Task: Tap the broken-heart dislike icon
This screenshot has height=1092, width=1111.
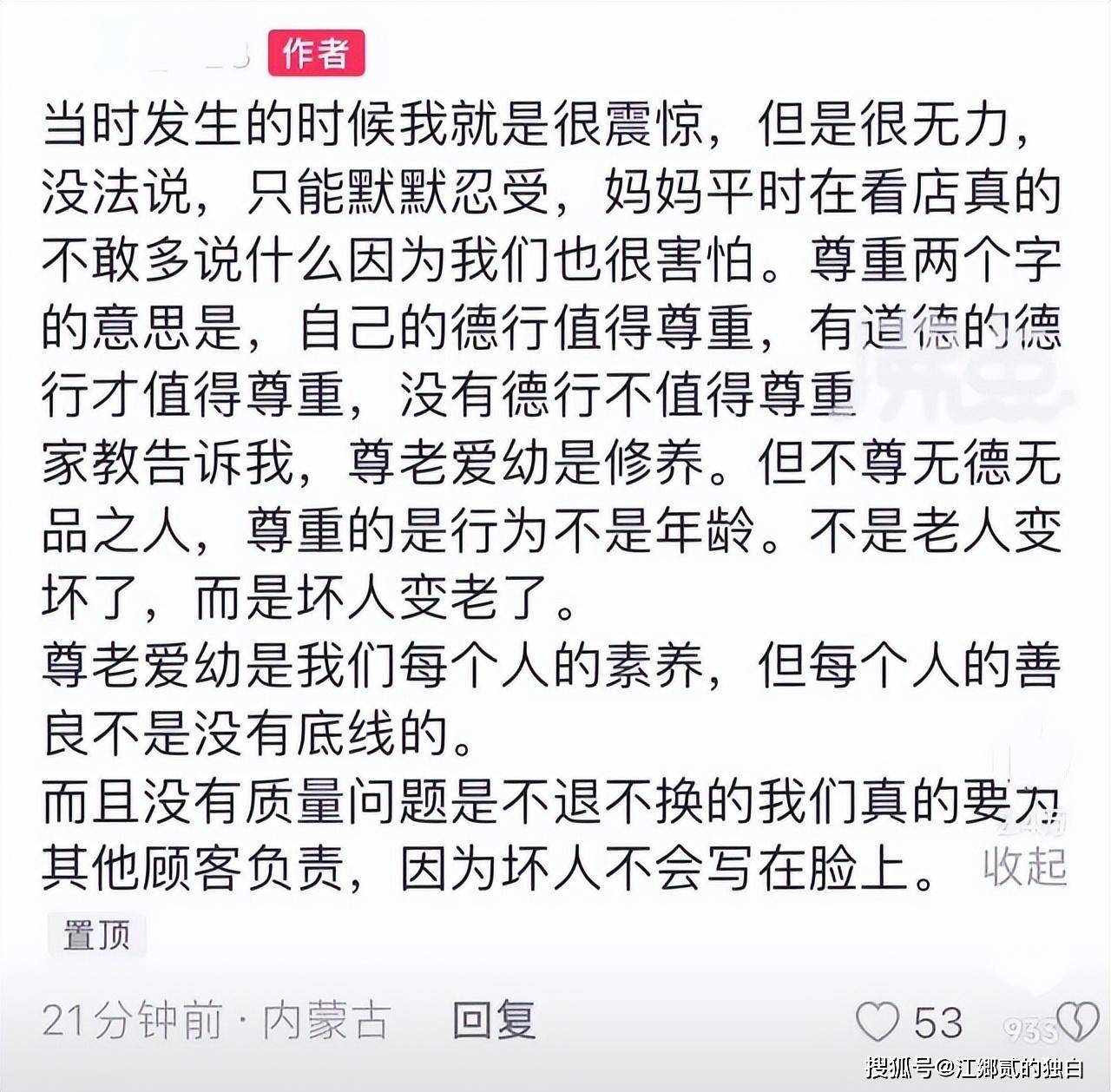Action: [x=1079, y=1021]
